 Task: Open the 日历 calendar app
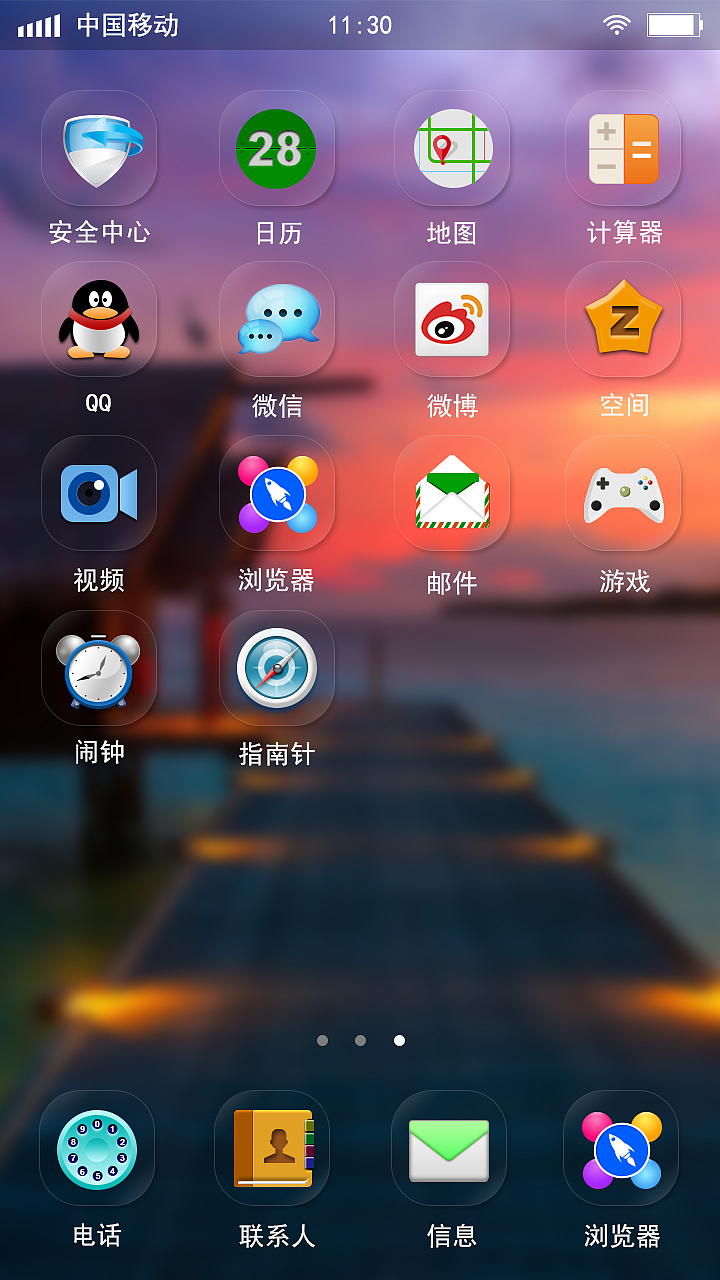click(277, 149)
